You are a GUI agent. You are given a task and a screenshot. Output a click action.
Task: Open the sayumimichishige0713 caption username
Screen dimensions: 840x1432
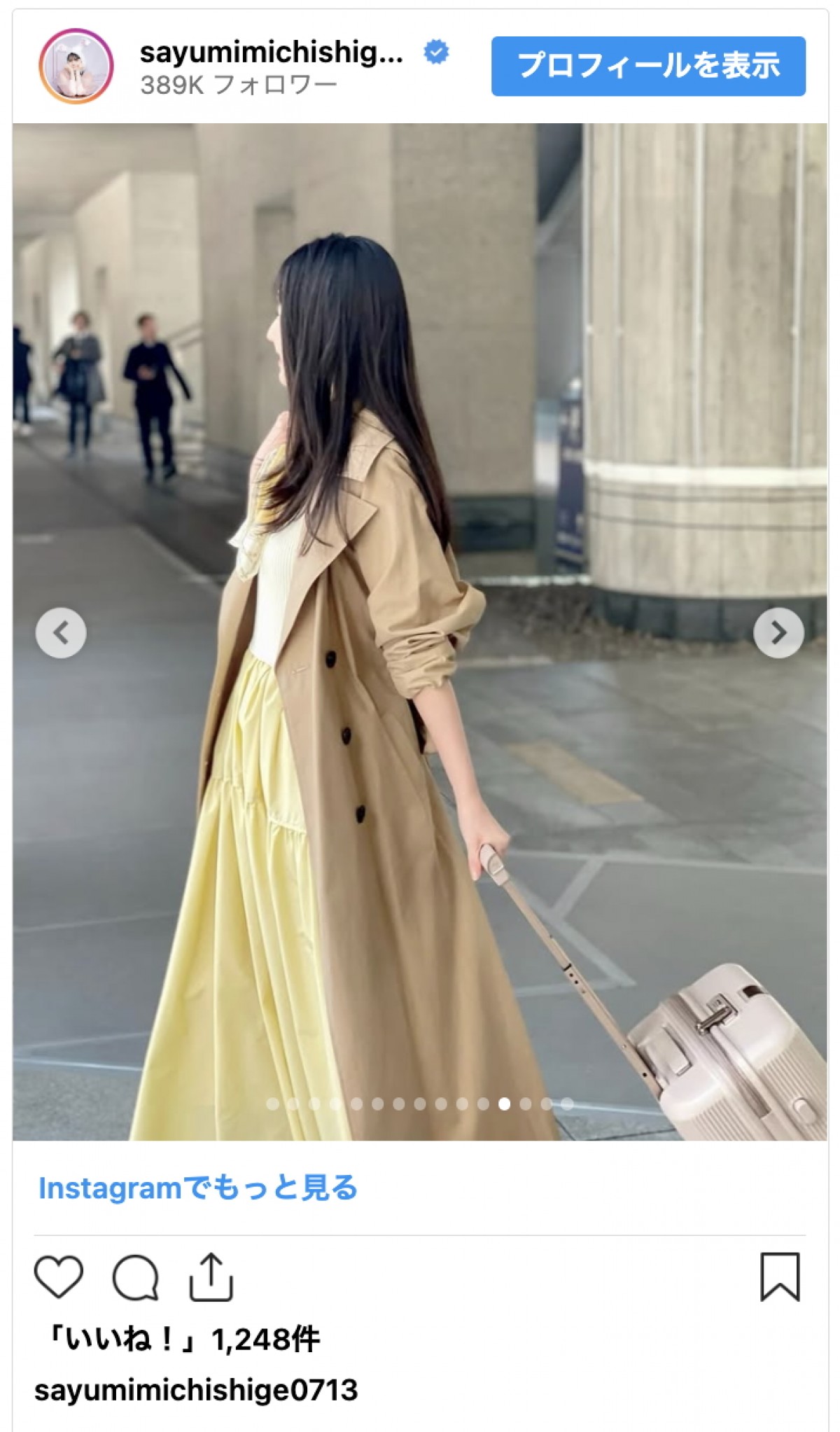tap(196, 1389)
